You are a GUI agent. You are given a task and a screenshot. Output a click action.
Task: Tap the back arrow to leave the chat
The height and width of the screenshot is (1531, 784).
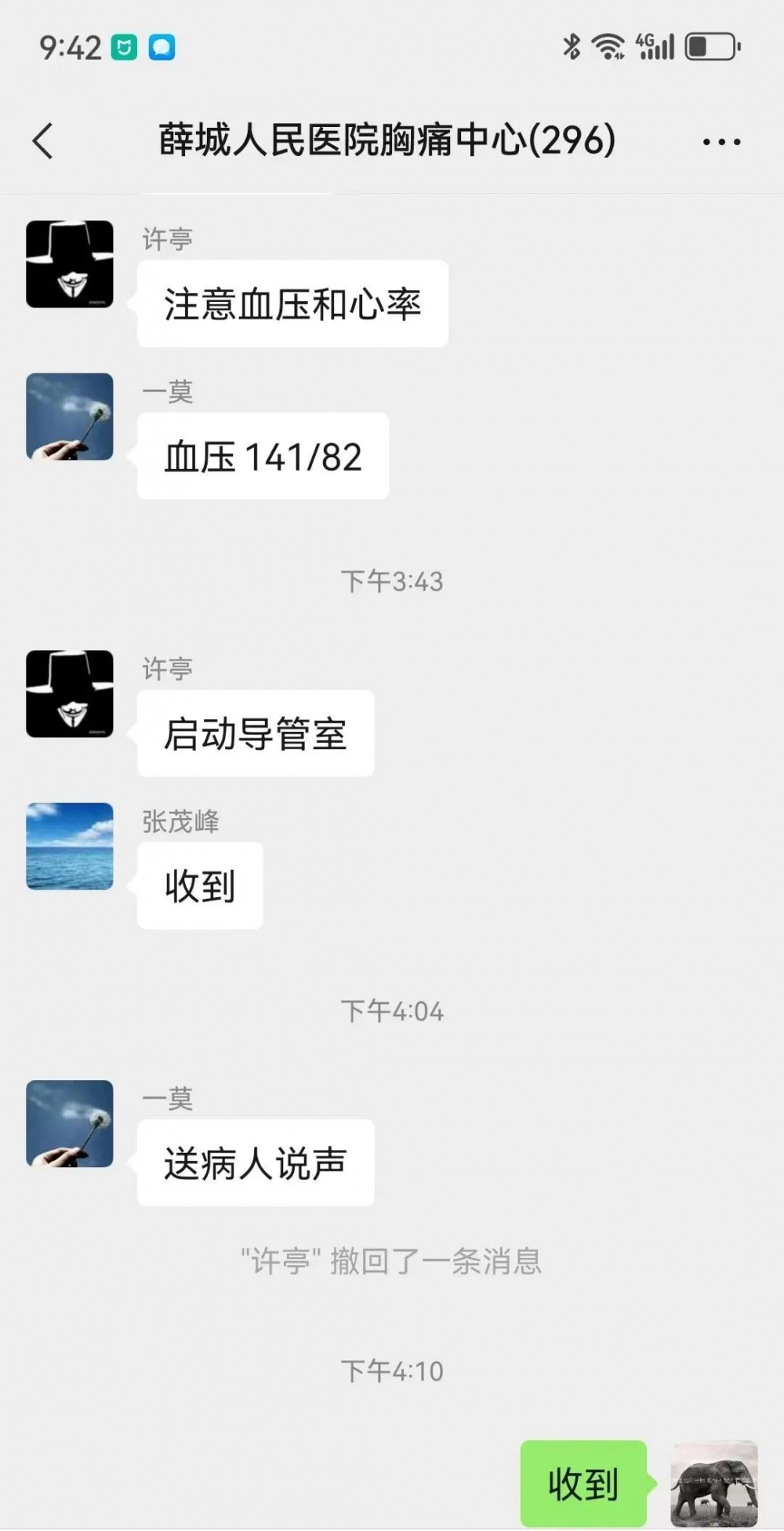(43, 141)
